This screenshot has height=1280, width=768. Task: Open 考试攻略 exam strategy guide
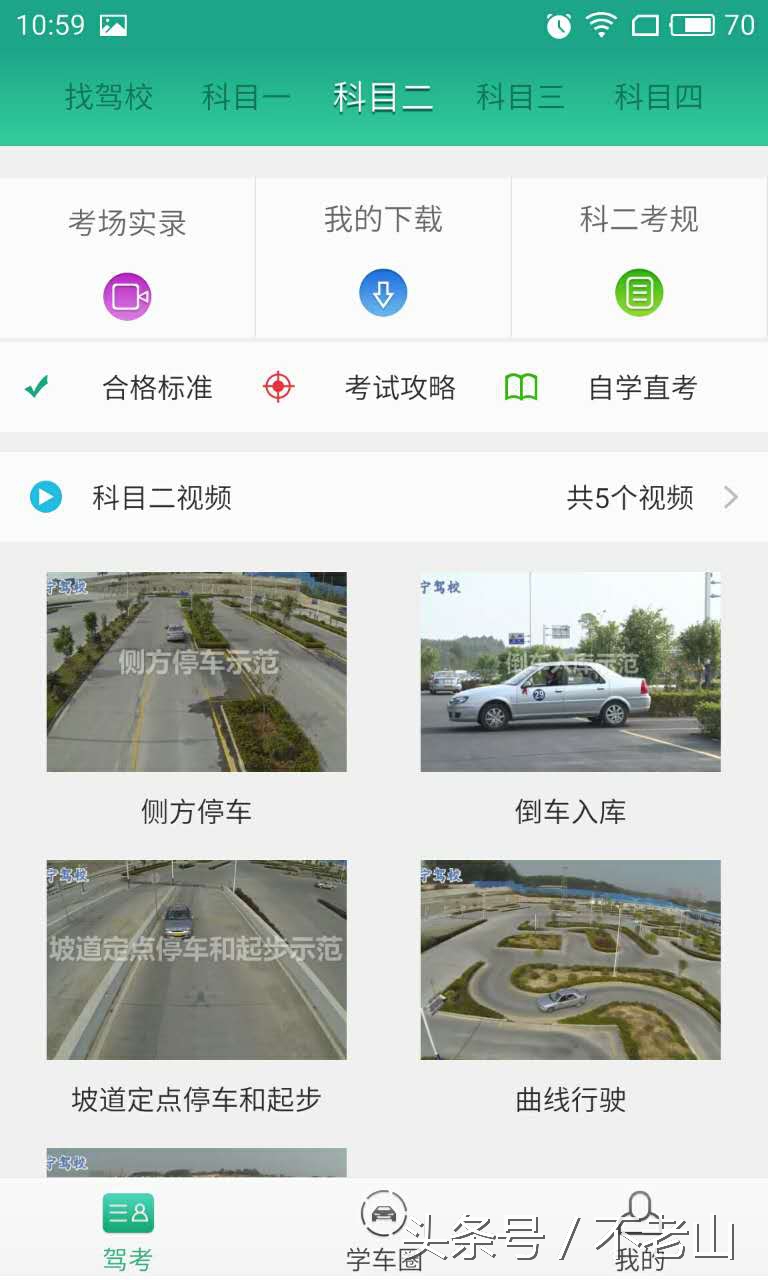coord(401,389)
